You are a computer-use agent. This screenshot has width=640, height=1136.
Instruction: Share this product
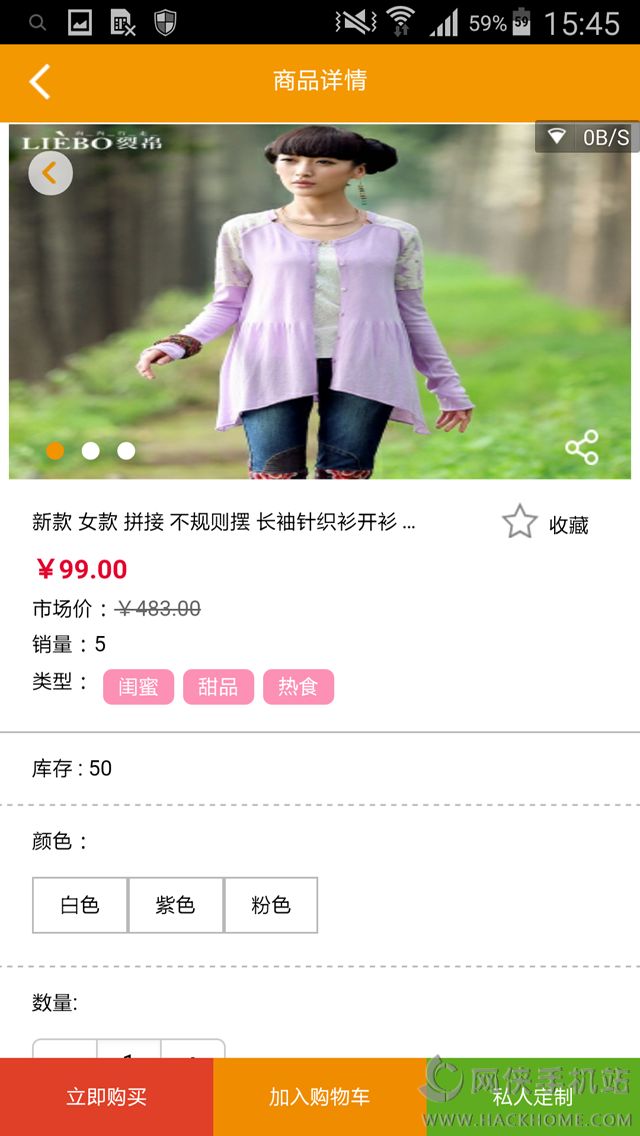[x=581, y=447]
